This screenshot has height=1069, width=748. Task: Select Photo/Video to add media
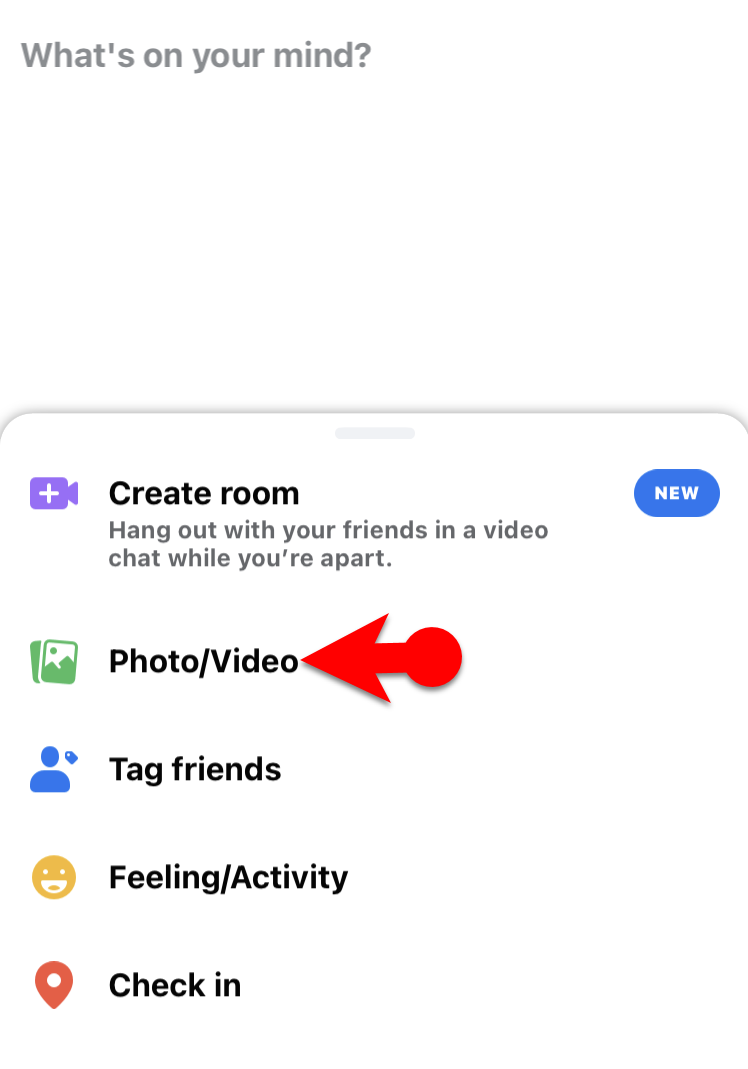click(203, 661)
